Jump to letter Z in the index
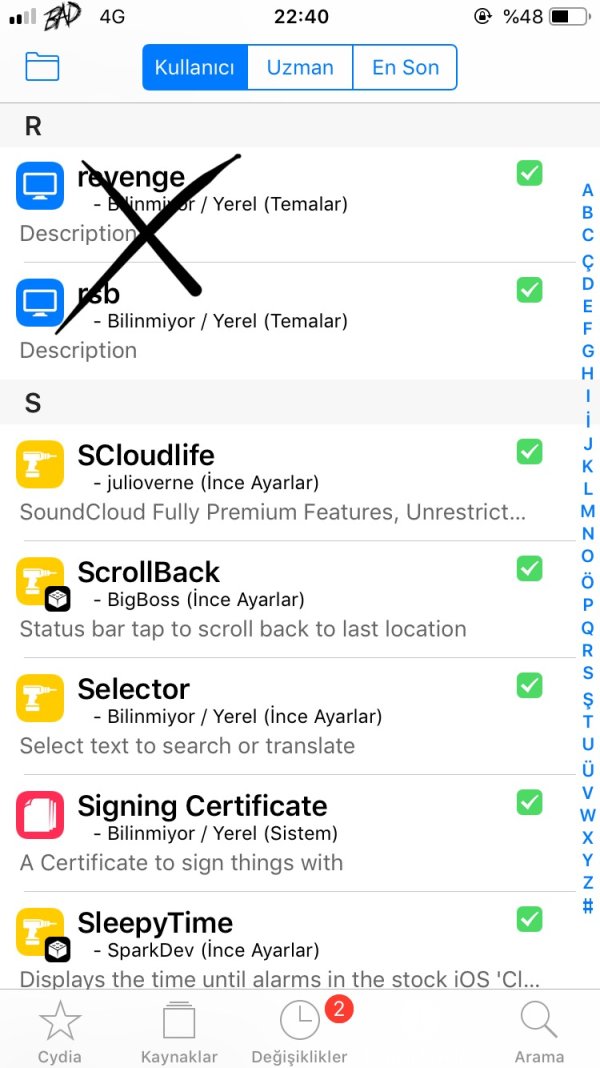Viewport: 600px width, 1068px height. (588, 883)
